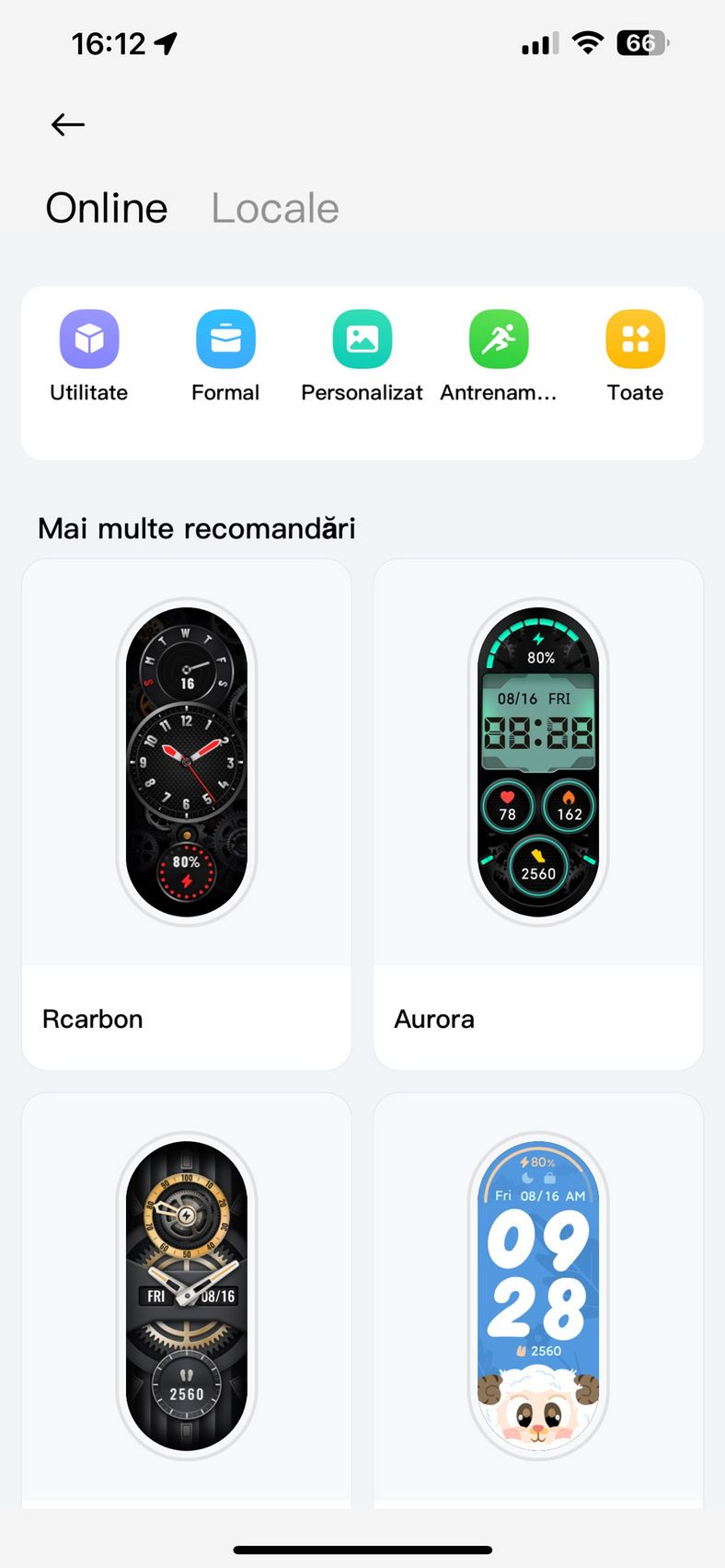The height and width of the screenshot is (1568, 725).
Task: Go back using the arrow icon
Action: pyautogui.click(x=68, y=124)
